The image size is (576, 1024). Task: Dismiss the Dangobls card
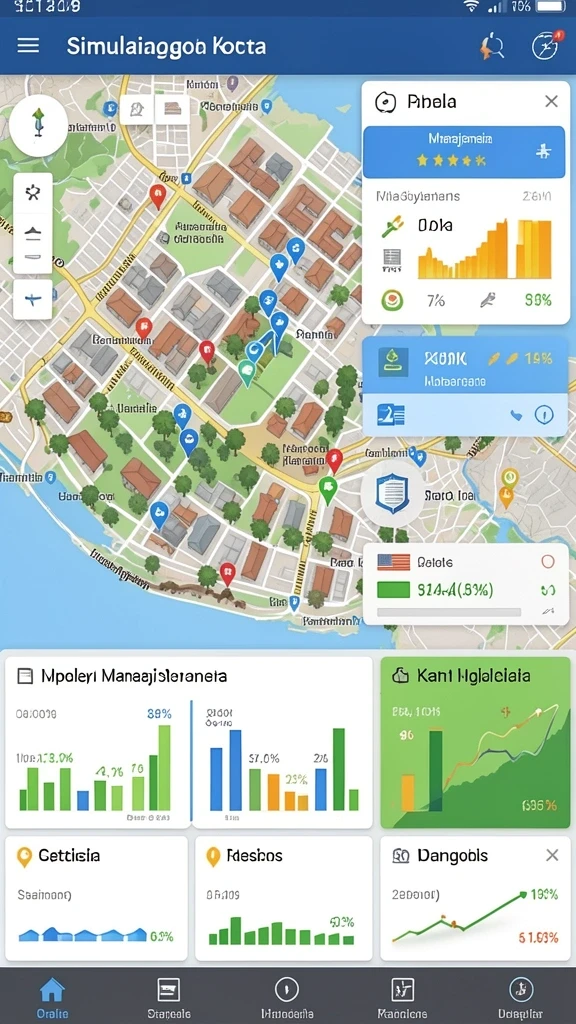552,855
